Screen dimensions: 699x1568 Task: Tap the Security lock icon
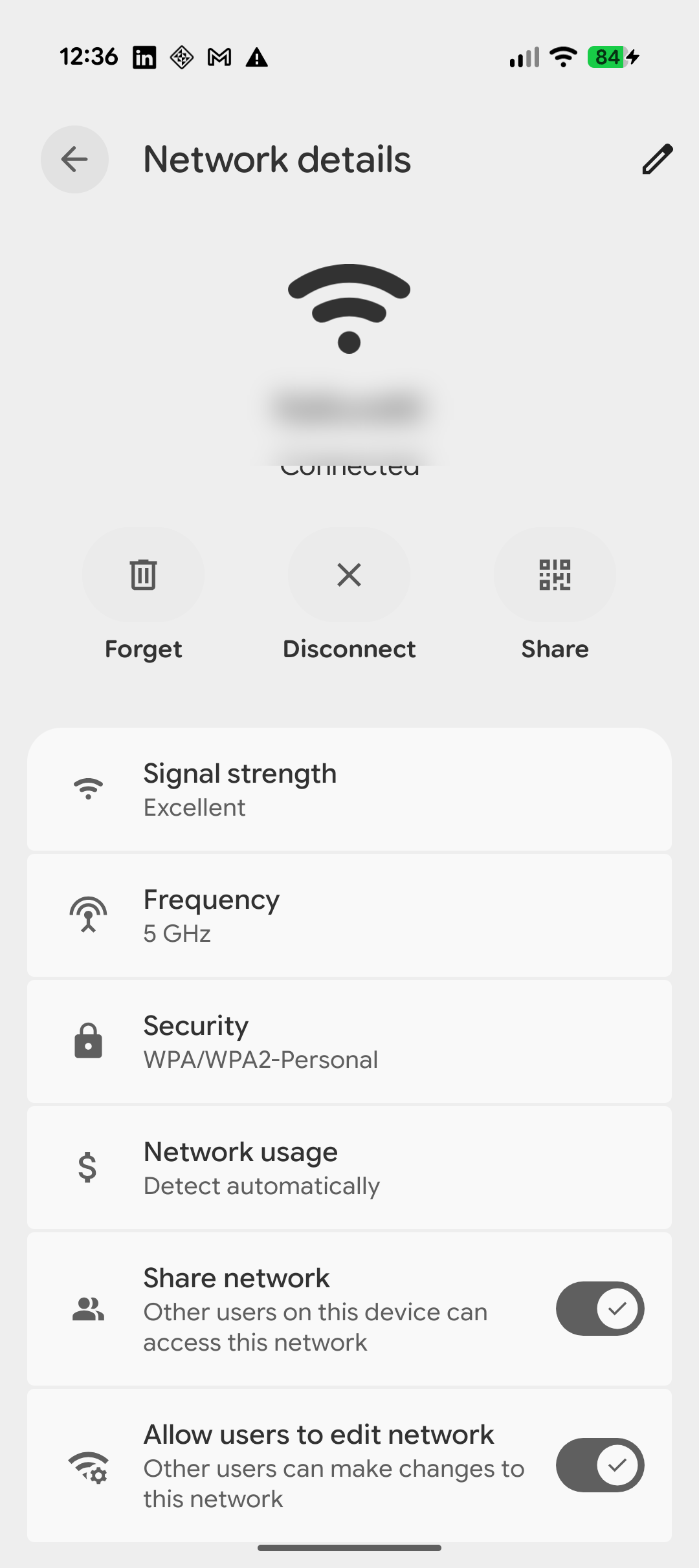pyautogui.click(x=89, y=1041)
